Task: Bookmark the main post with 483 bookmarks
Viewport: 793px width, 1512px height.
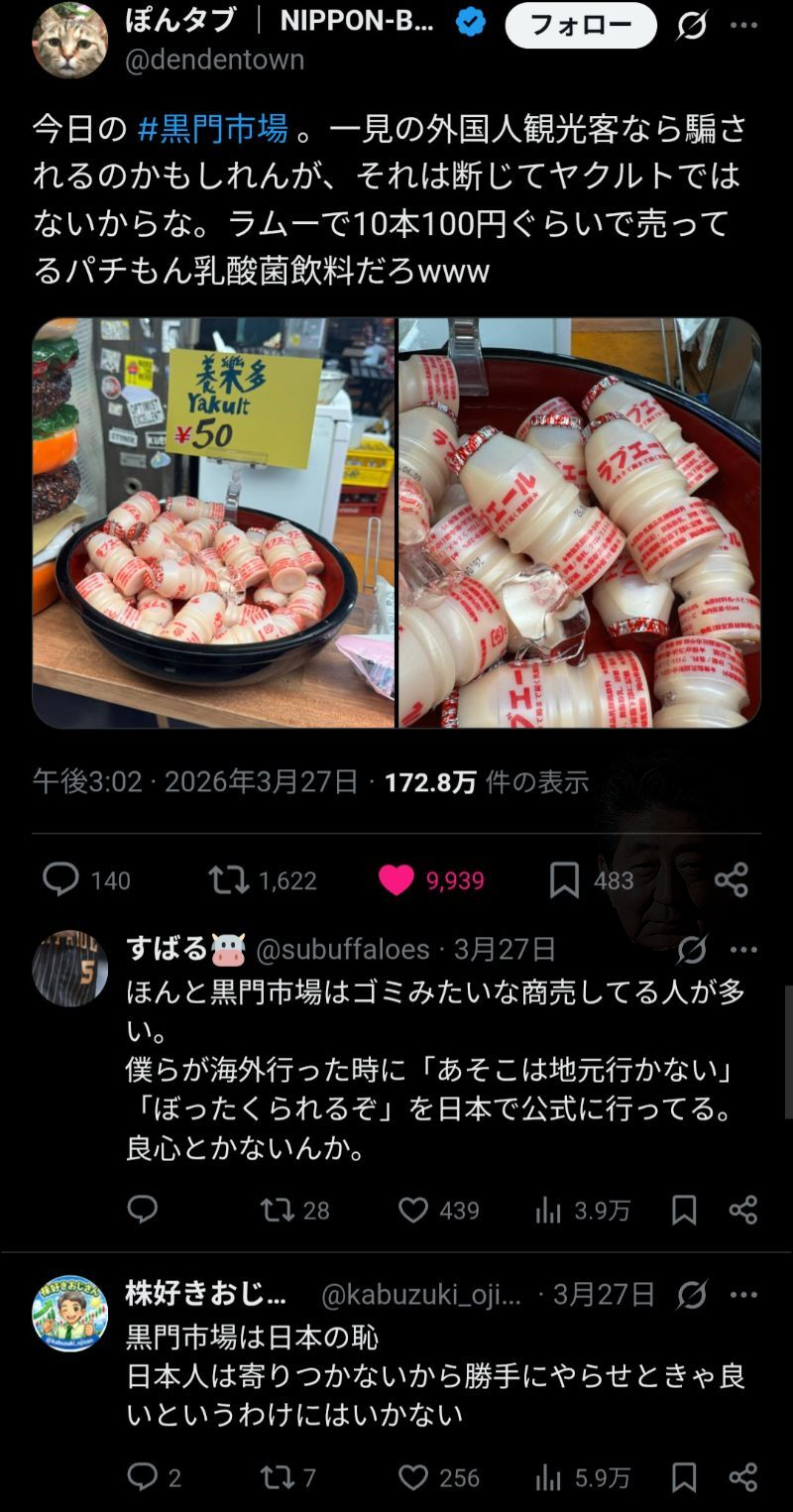Action: [564, 879]
